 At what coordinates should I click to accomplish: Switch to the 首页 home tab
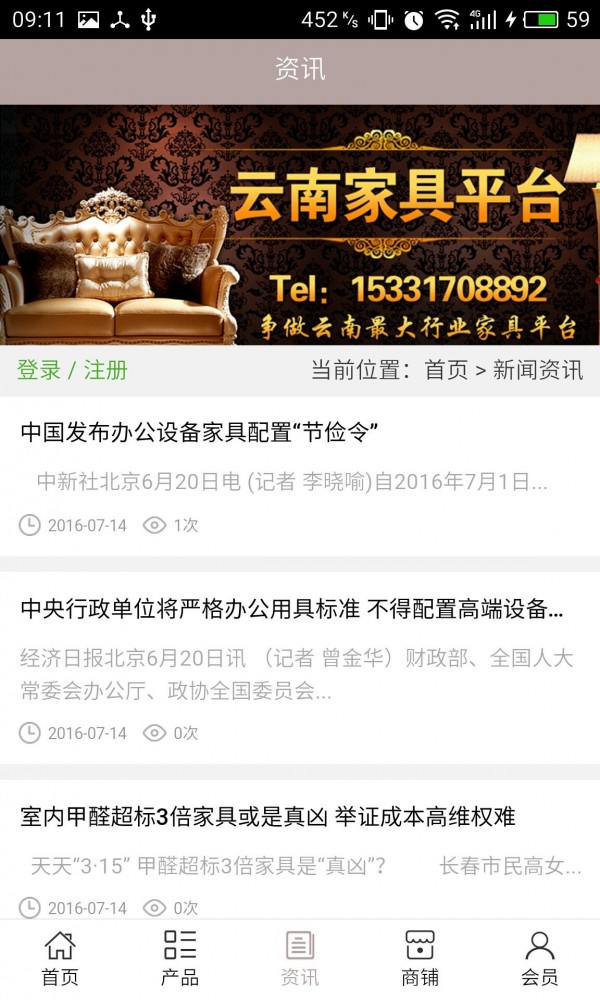point(60,959)
